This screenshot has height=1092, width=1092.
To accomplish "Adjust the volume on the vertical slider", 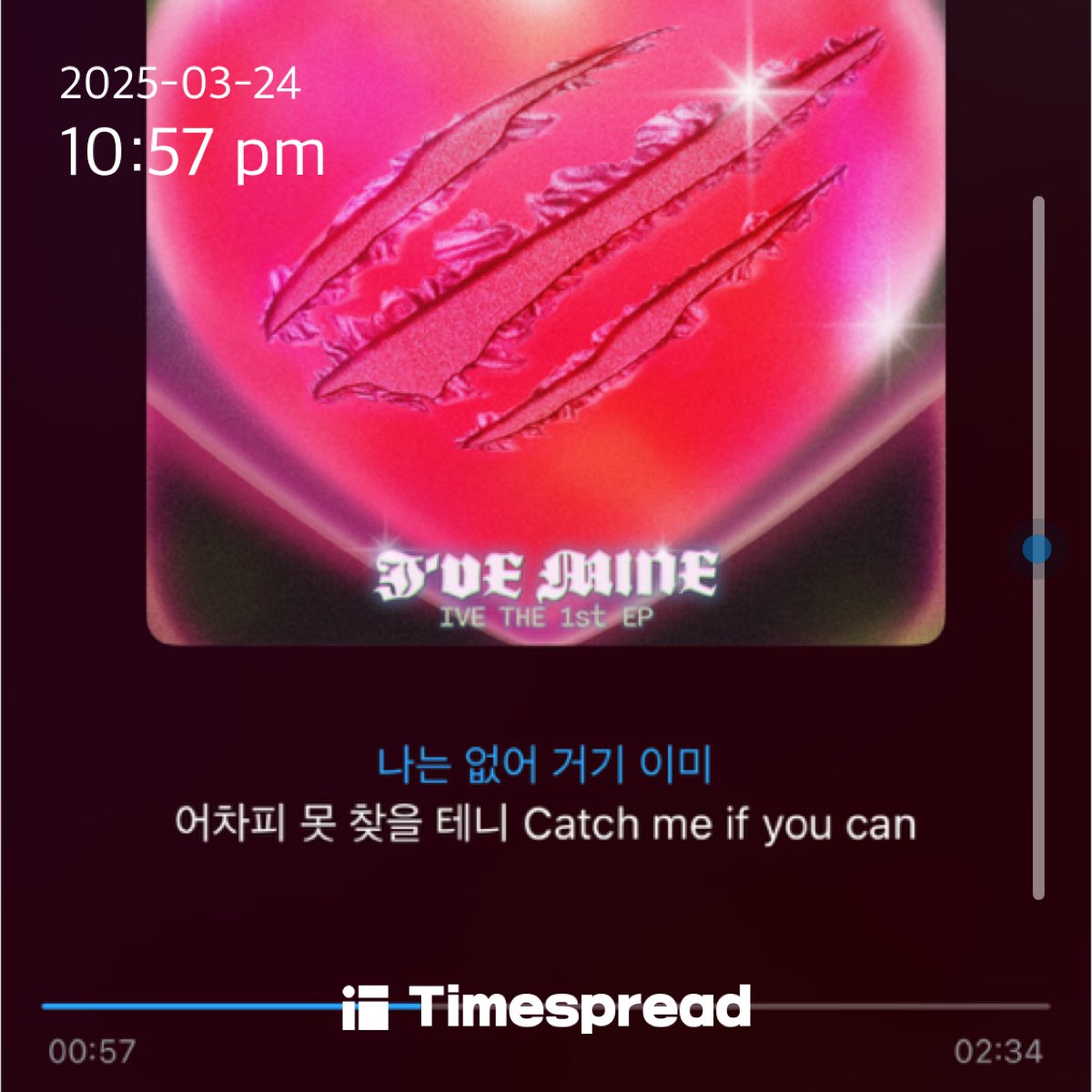I will pyautogui.click(x=1036, y=549).
